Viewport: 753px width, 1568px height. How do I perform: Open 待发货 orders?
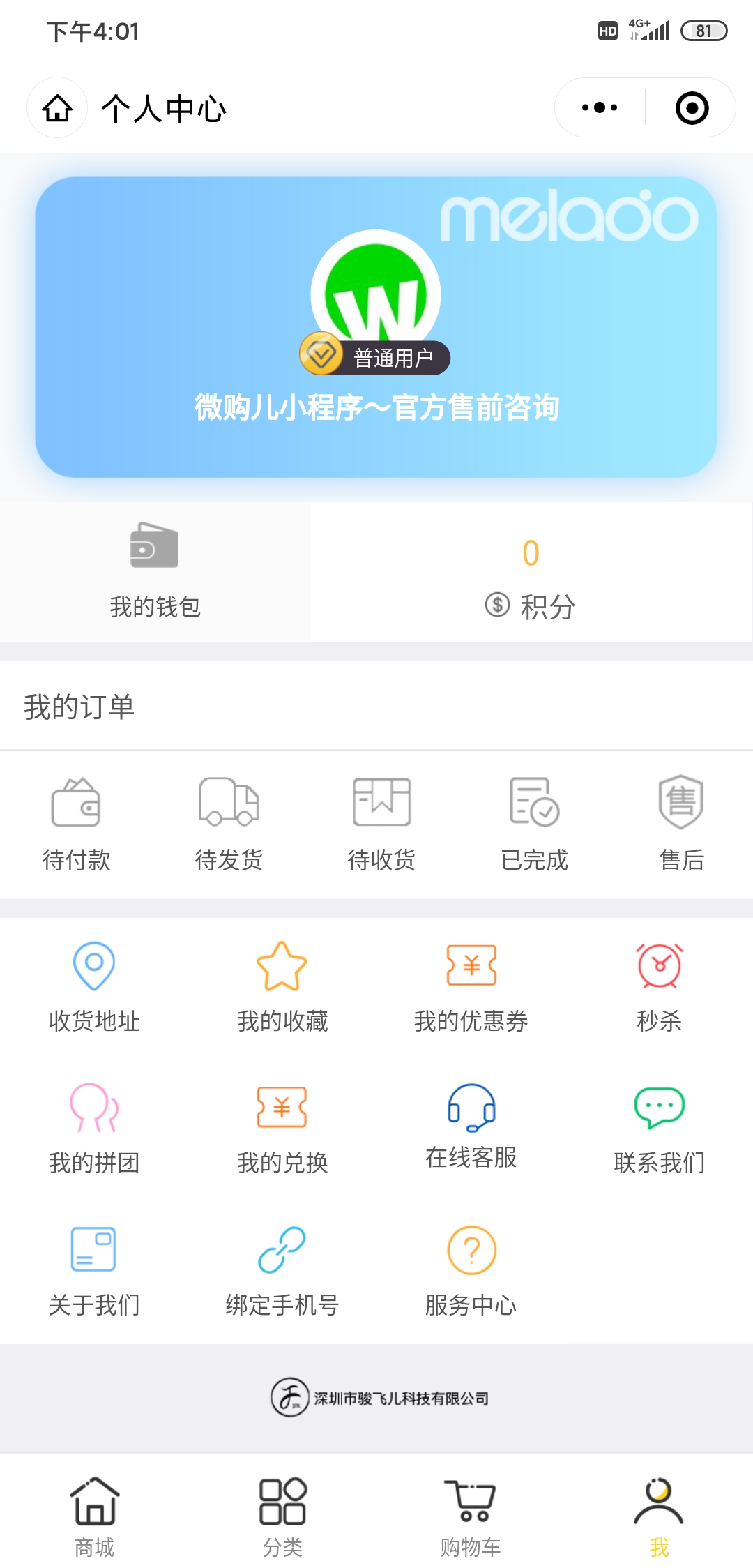(x=229, y=824)
